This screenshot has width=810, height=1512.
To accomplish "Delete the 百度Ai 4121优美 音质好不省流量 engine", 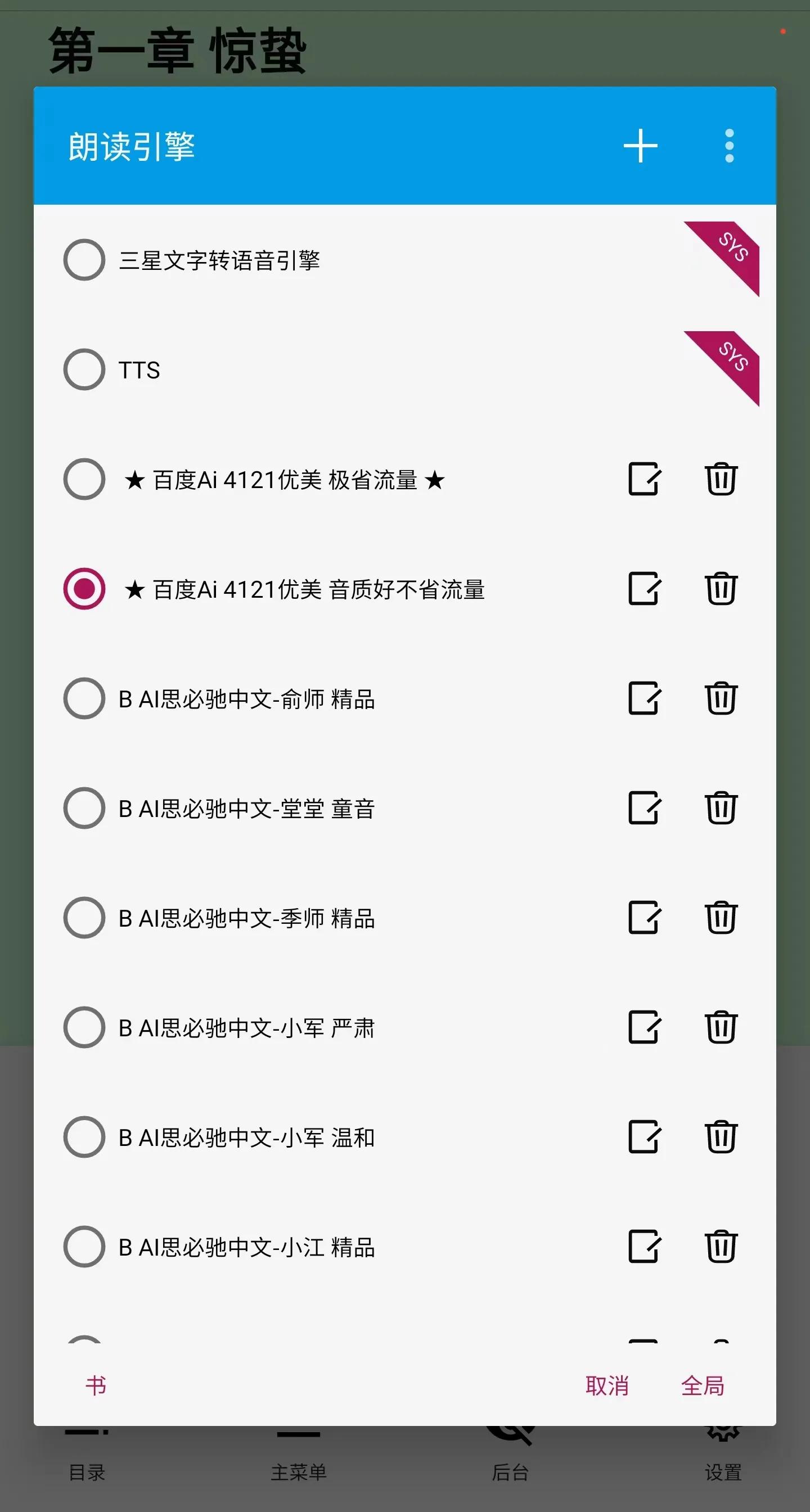I will coord(721,589).
